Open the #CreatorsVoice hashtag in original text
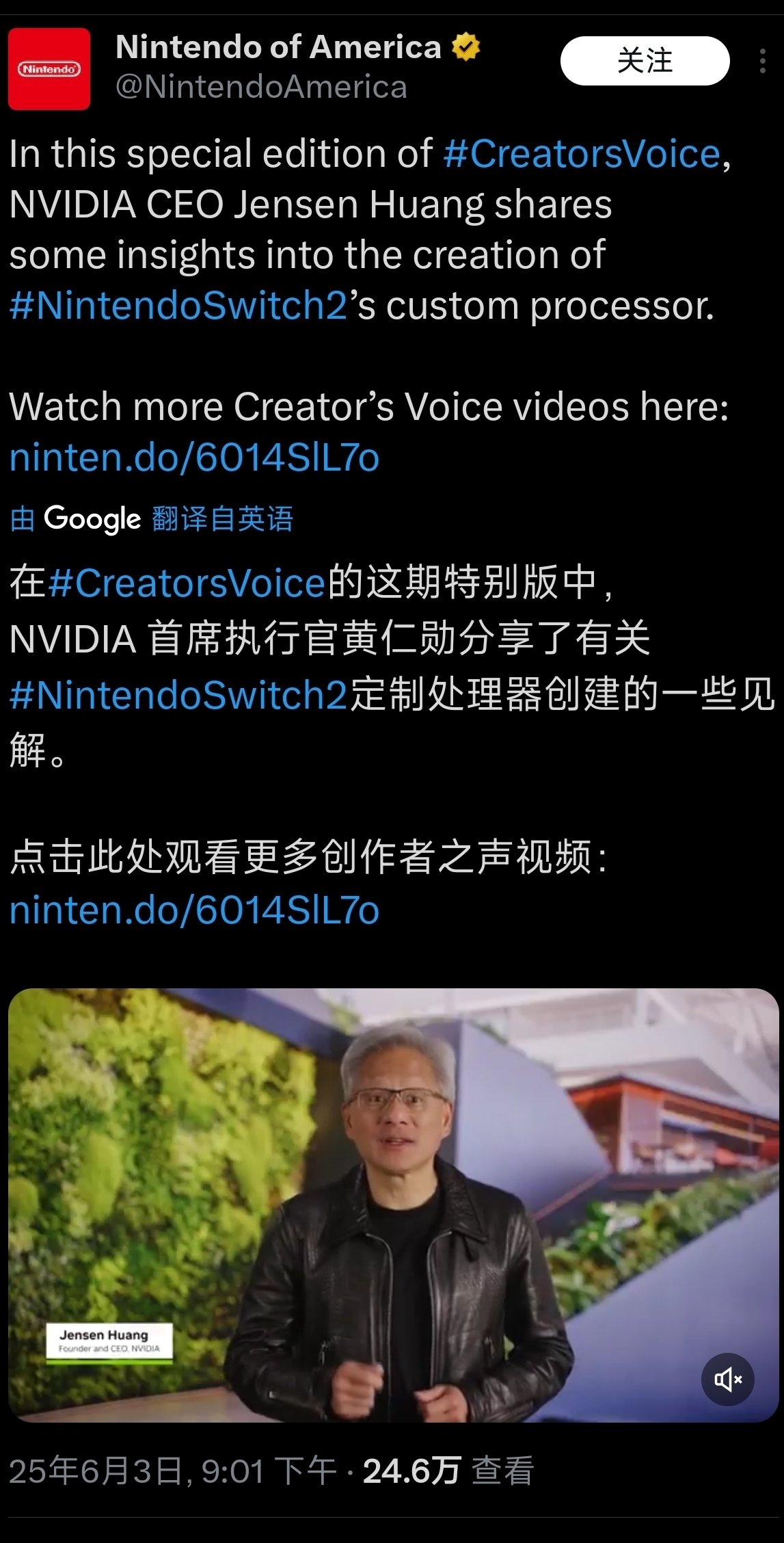Image resolution: width=784 pixels, height=1543 pixels. [582, 154]
